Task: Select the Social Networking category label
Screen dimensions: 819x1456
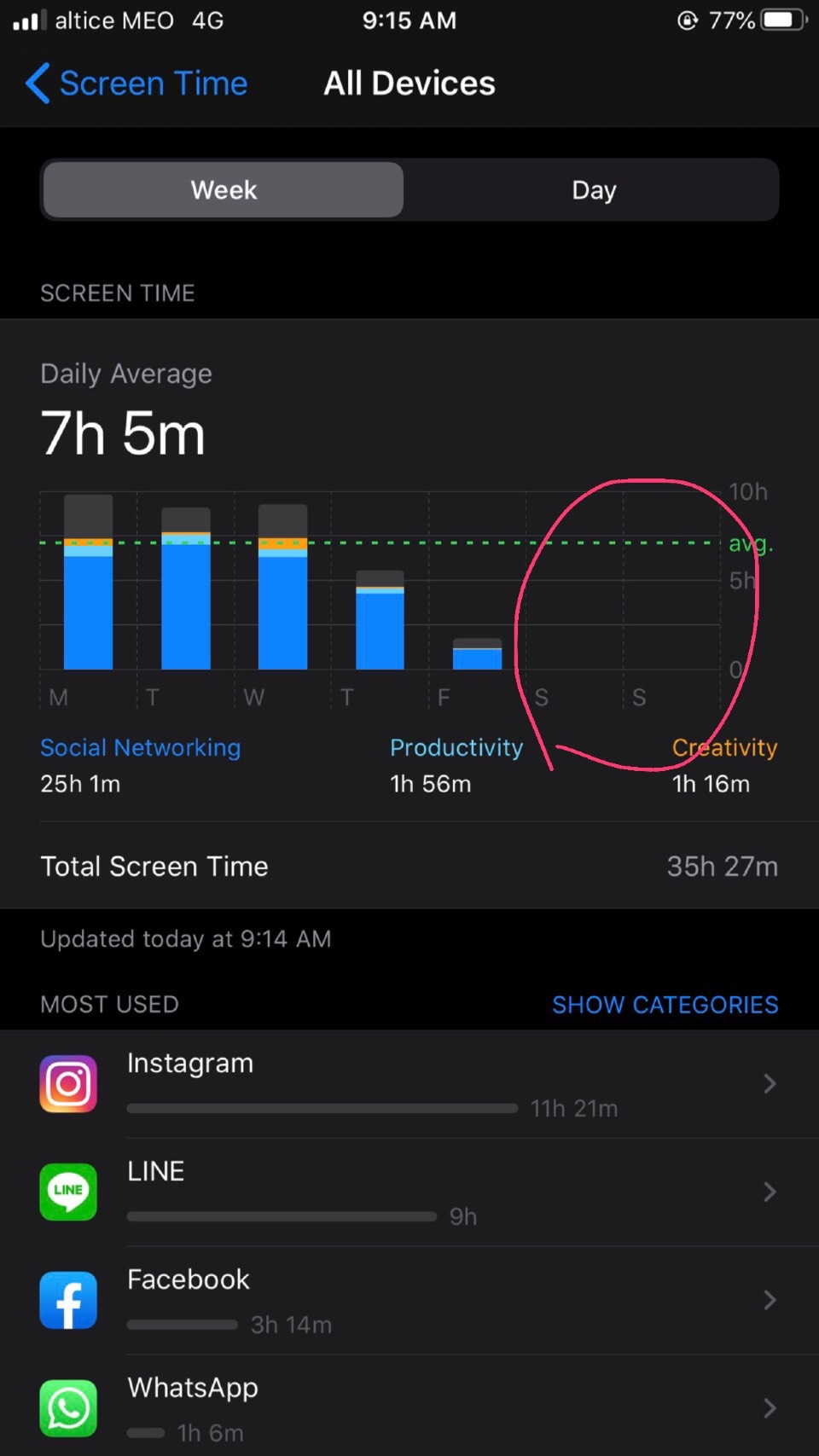Action: [140, 748]
